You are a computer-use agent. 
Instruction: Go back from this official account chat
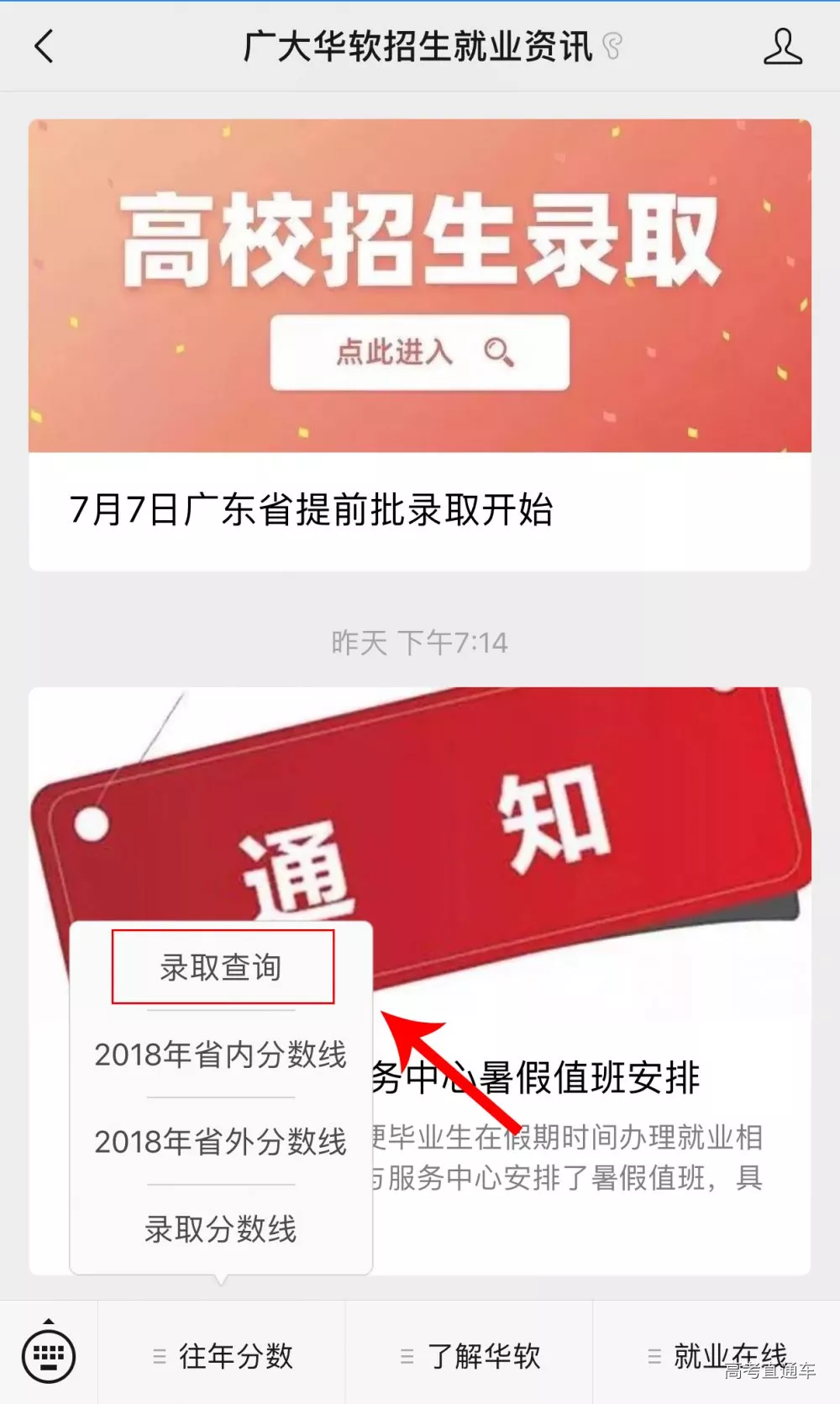tap(44, 47)
